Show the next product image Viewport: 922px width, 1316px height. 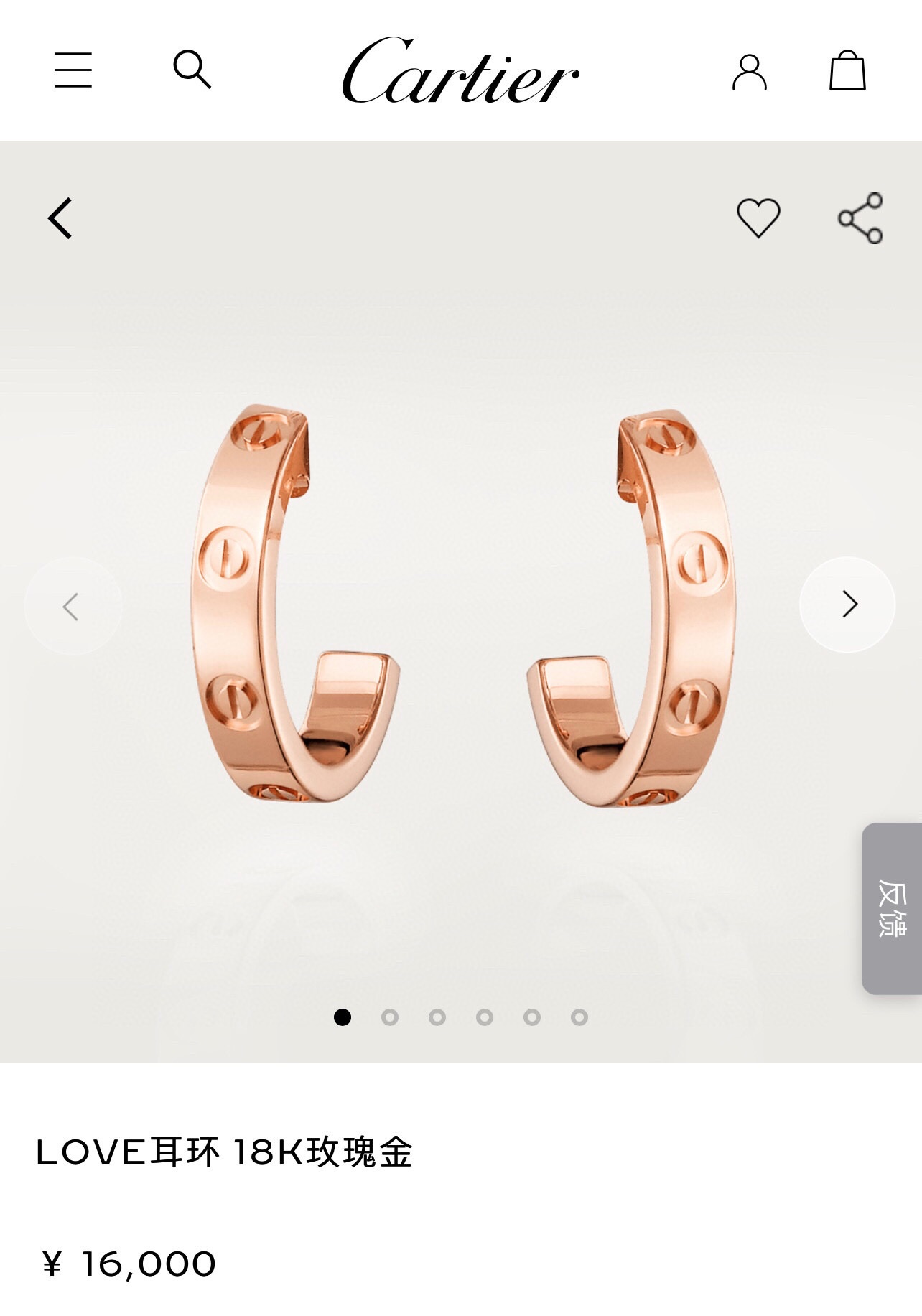[x=847, y=605]
